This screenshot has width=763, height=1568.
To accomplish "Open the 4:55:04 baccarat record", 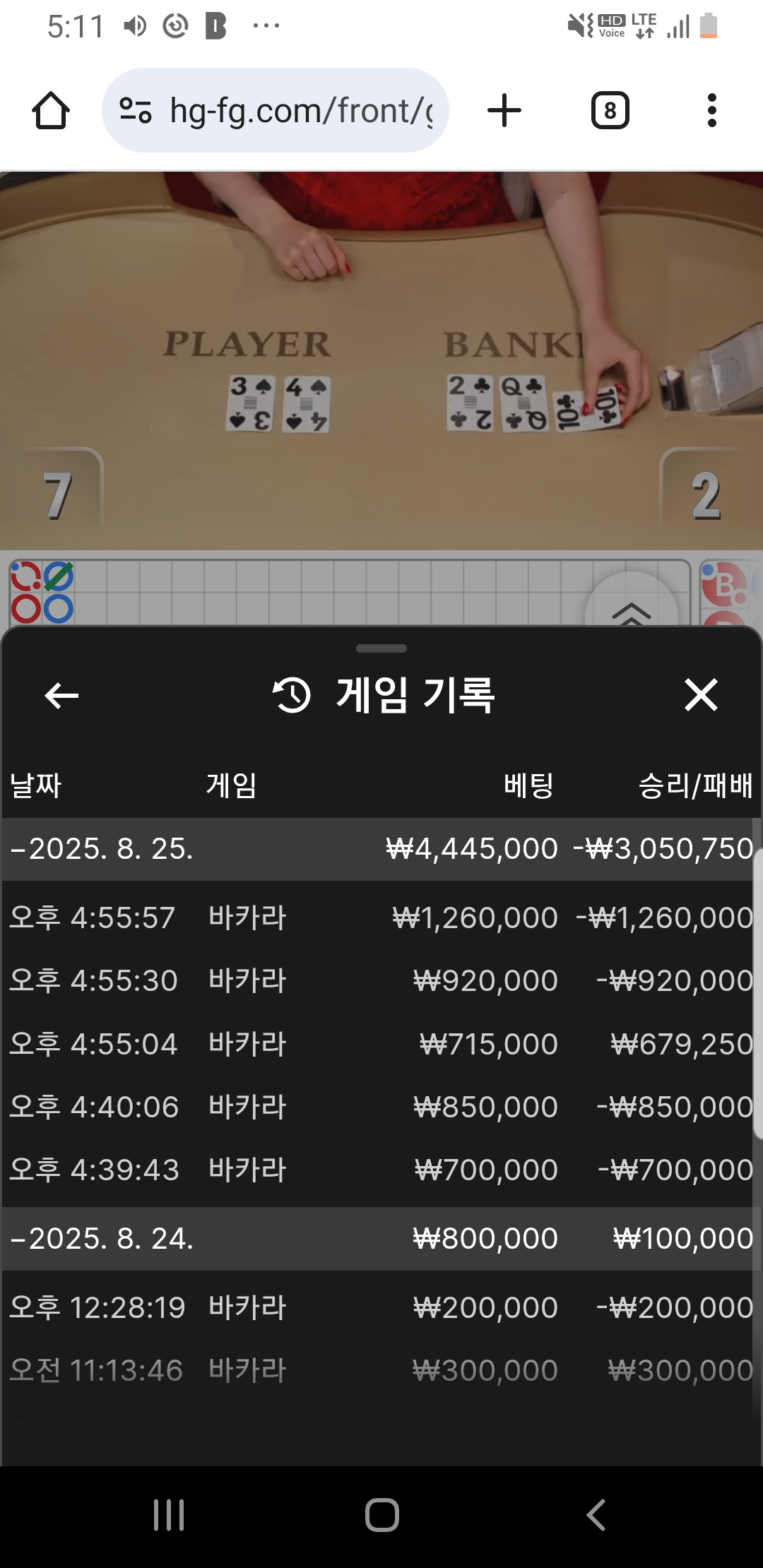I will click(381, 1044).
